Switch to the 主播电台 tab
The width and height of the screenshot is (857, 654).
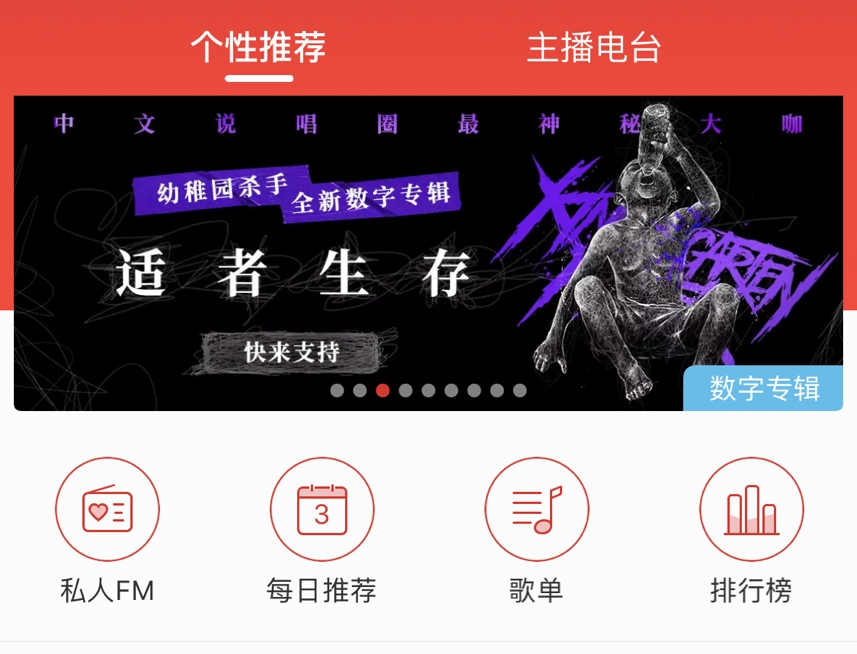(594, 47)
